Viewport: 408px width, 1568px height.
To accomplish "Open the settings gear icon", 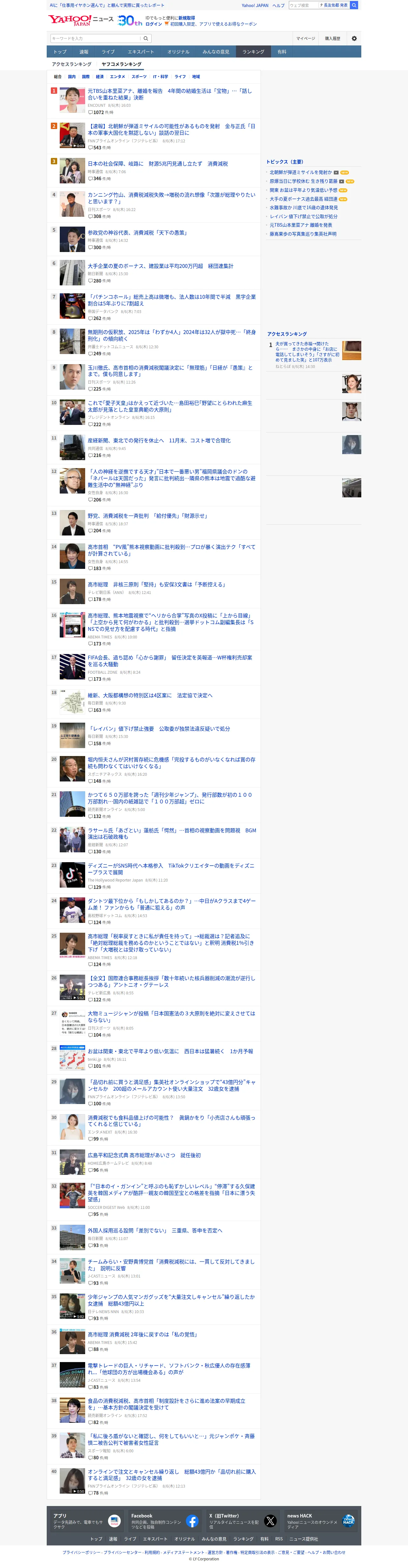I will point(354,38).
